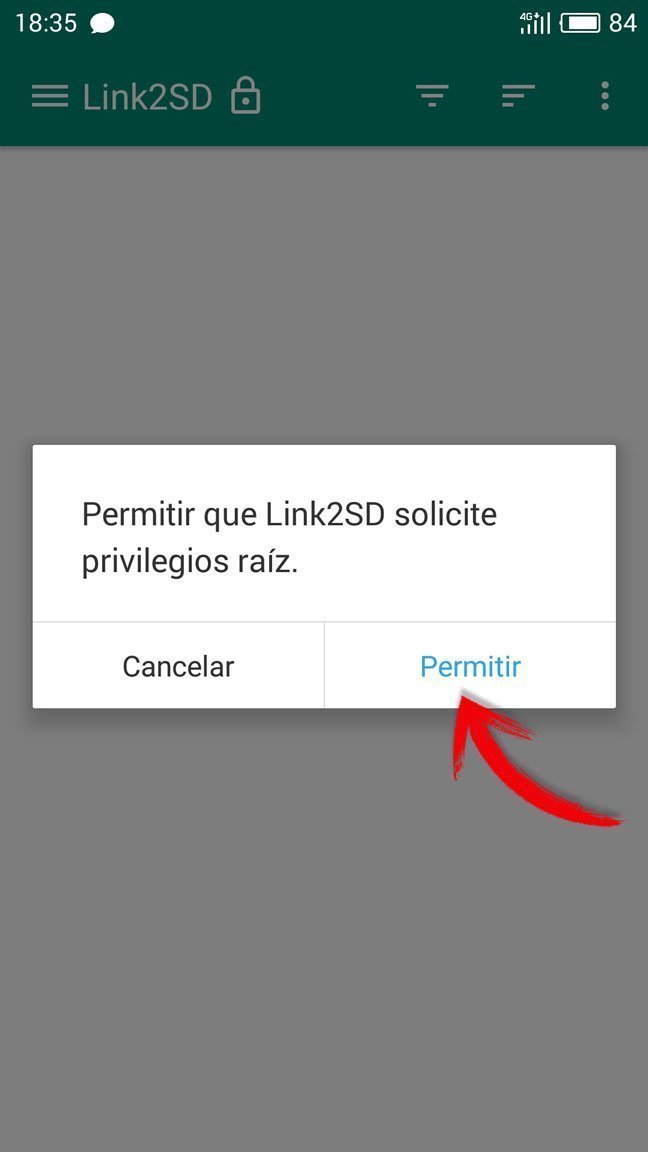
Task: Cancel the root privileges request
Action: [x=178, y=666]
